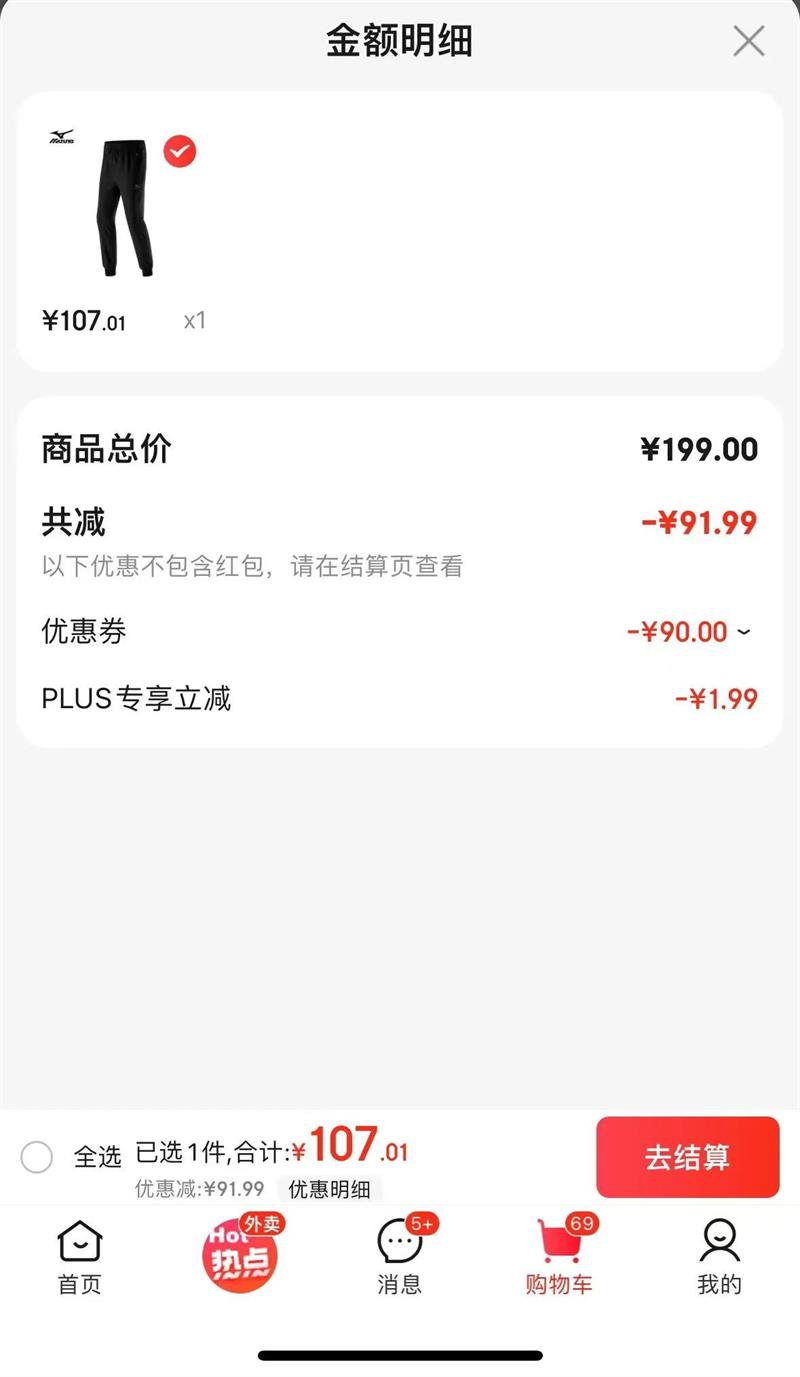Uncheck the Mizuno pants item

(180, 151)
